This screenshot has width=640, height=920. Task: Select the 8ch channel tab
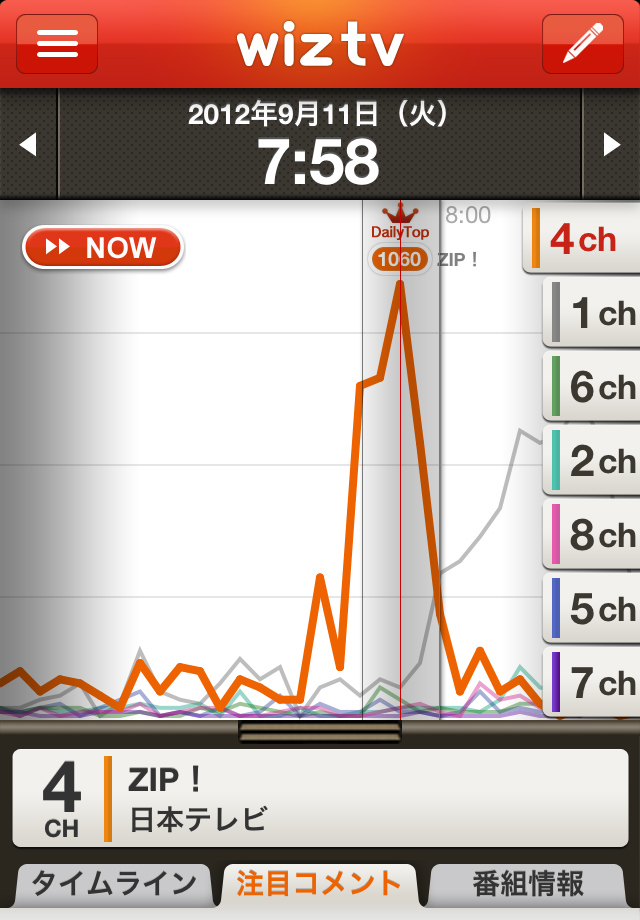coord(592,536)
